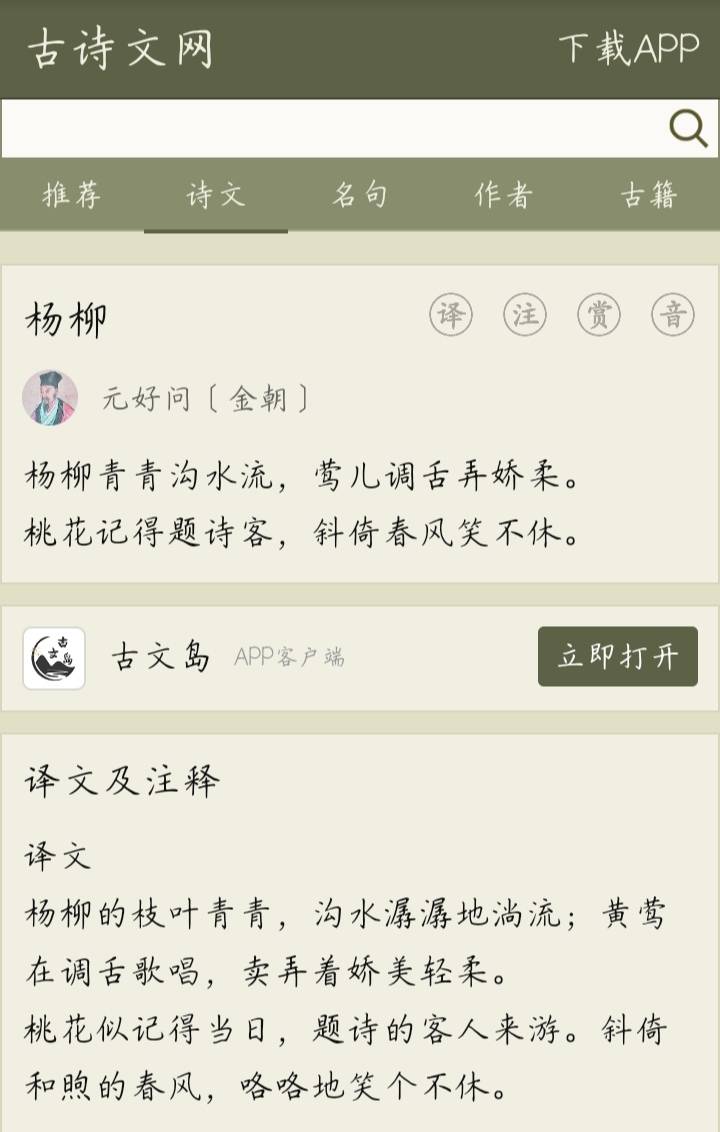Screen dimensions: 720x1132
Task: Open the 下载APP link
Action: 628,48
